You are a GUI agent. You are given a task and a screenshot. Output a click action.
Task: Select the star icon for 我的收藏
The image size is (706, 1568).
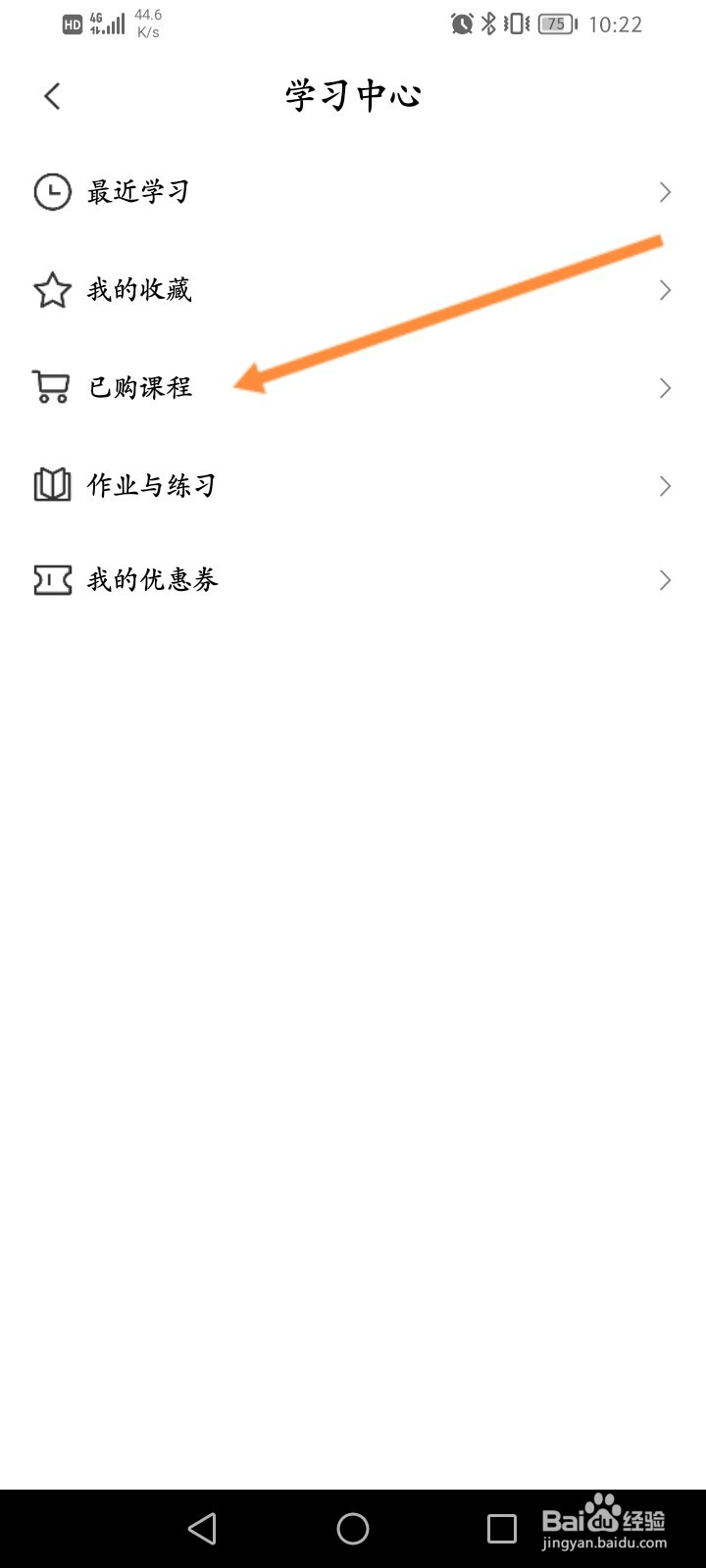coord(51,290)
